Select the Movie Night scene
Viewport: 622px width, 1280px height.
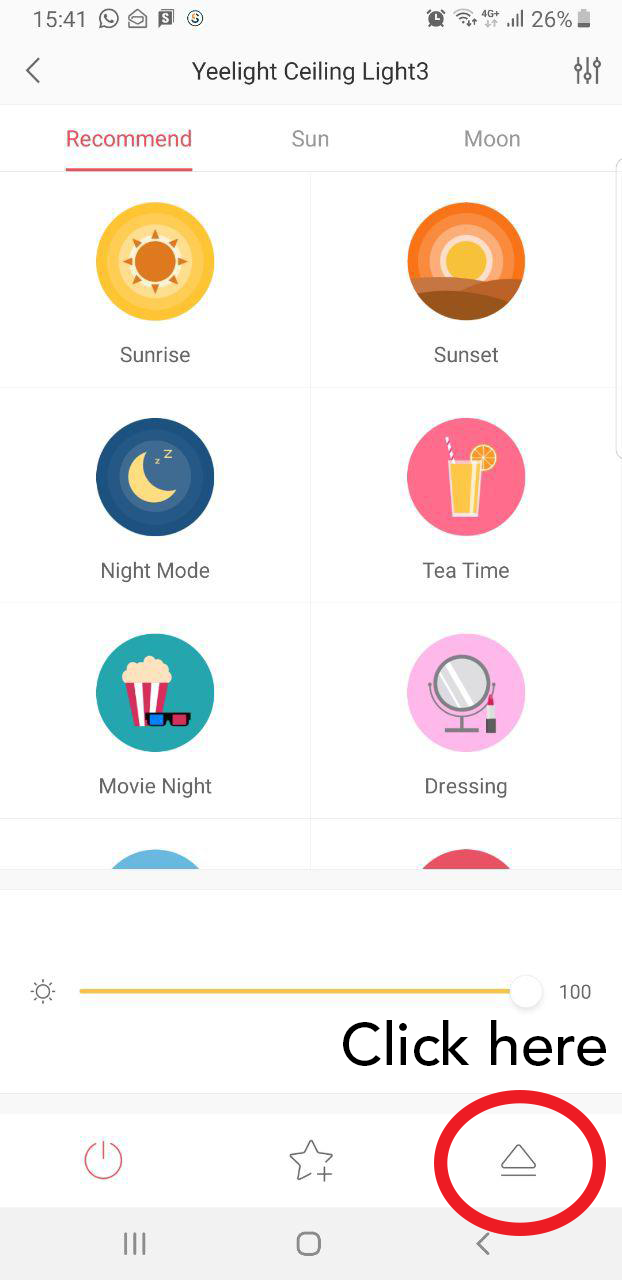click(155, 694)
